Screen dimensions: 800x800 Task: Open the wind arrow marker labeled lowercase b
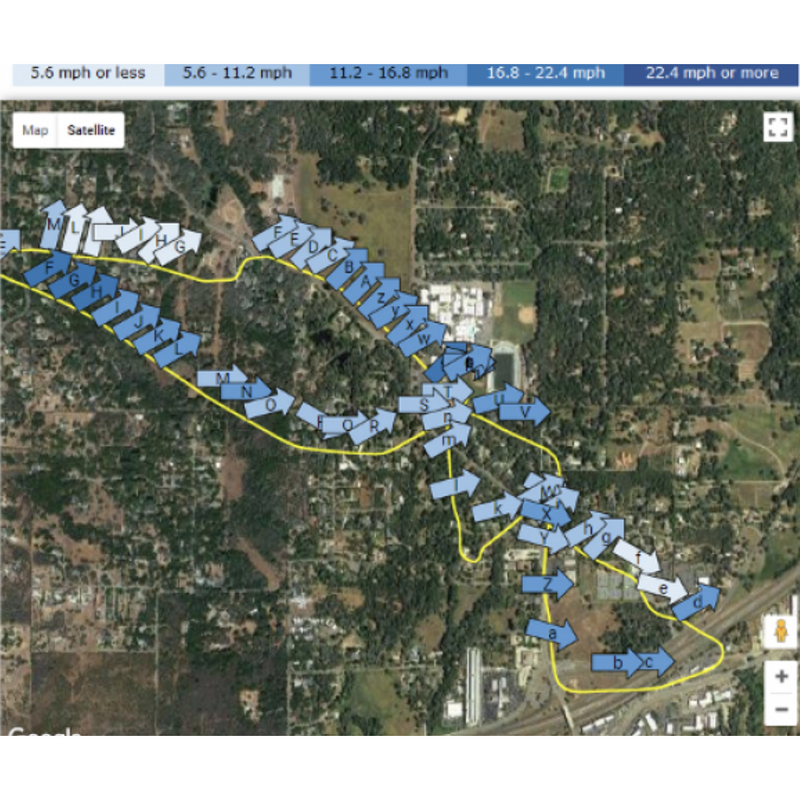[617, 663]
